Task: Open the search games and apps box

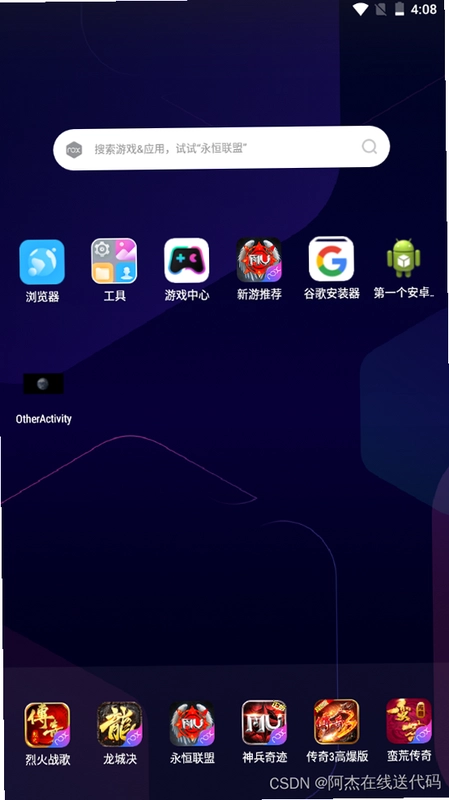Action: pos(221,148)
